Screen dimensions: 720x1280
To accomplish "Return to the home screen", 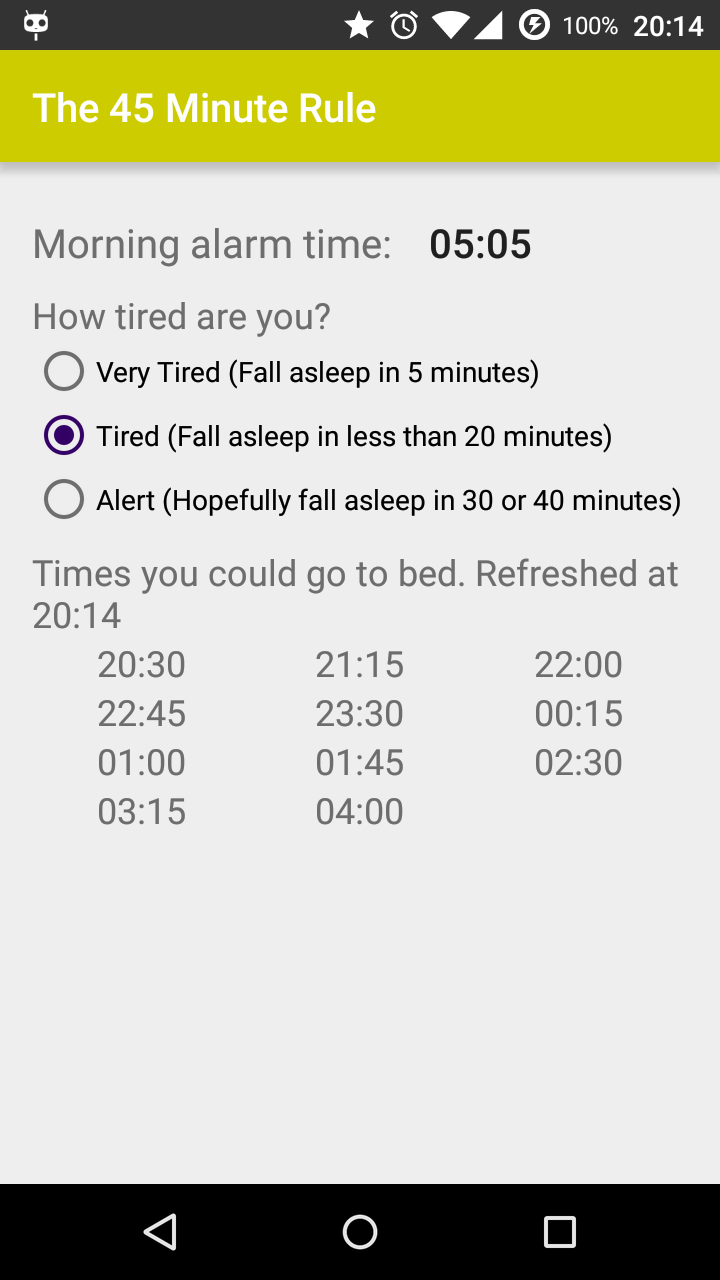I will pyautogui.click(x=360, y=1232).
